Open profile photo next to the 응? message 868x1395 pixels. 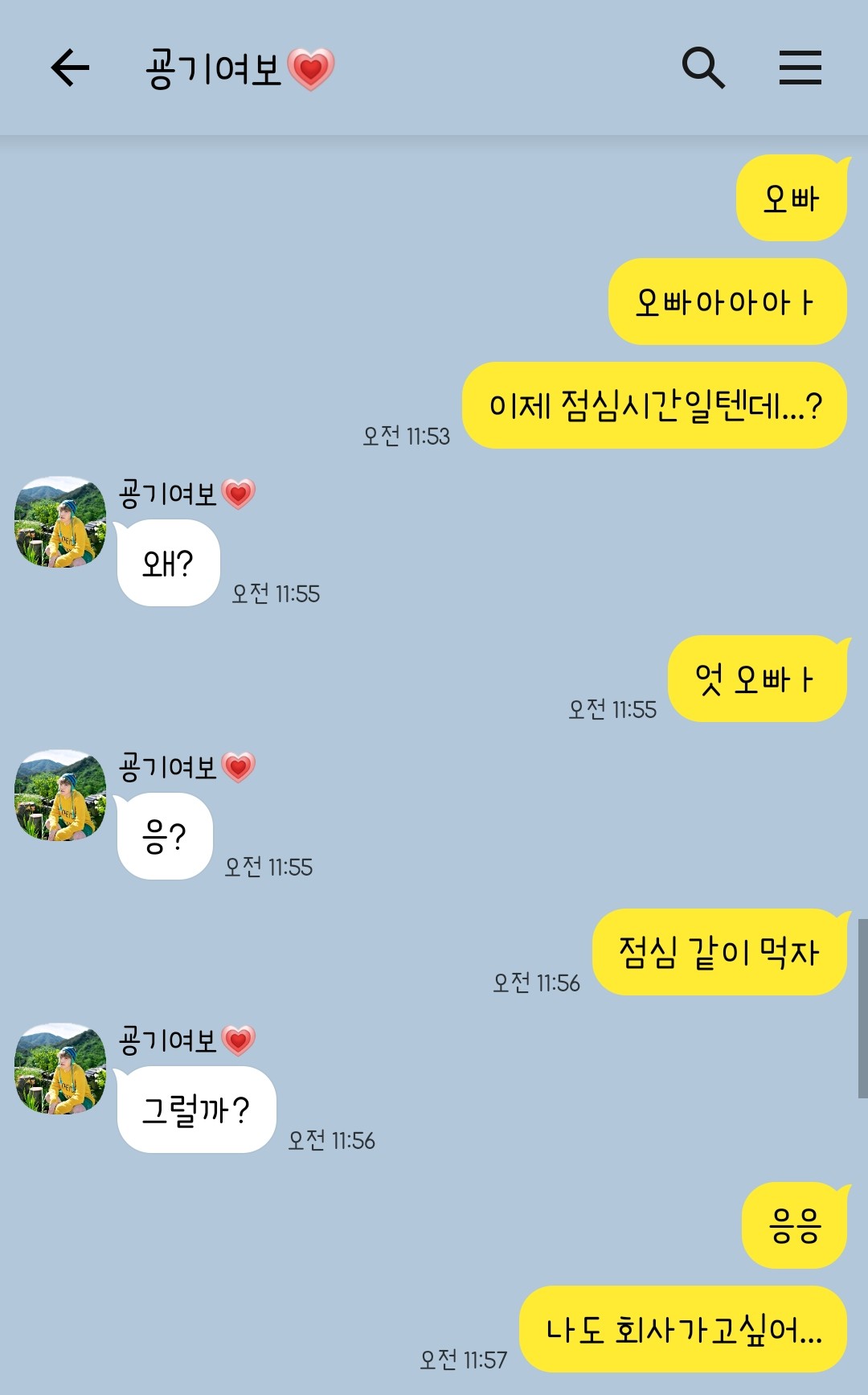(60, 795)
